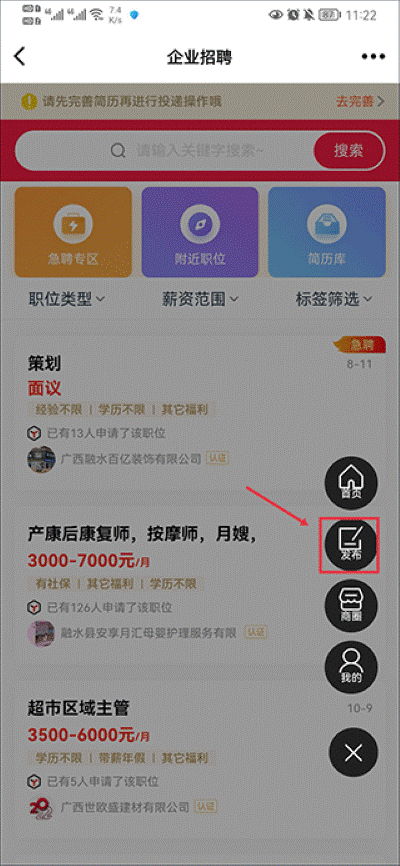400x866 pixels.
Task: Expand the 标签筛选 filter
Action: pos(334,299)
